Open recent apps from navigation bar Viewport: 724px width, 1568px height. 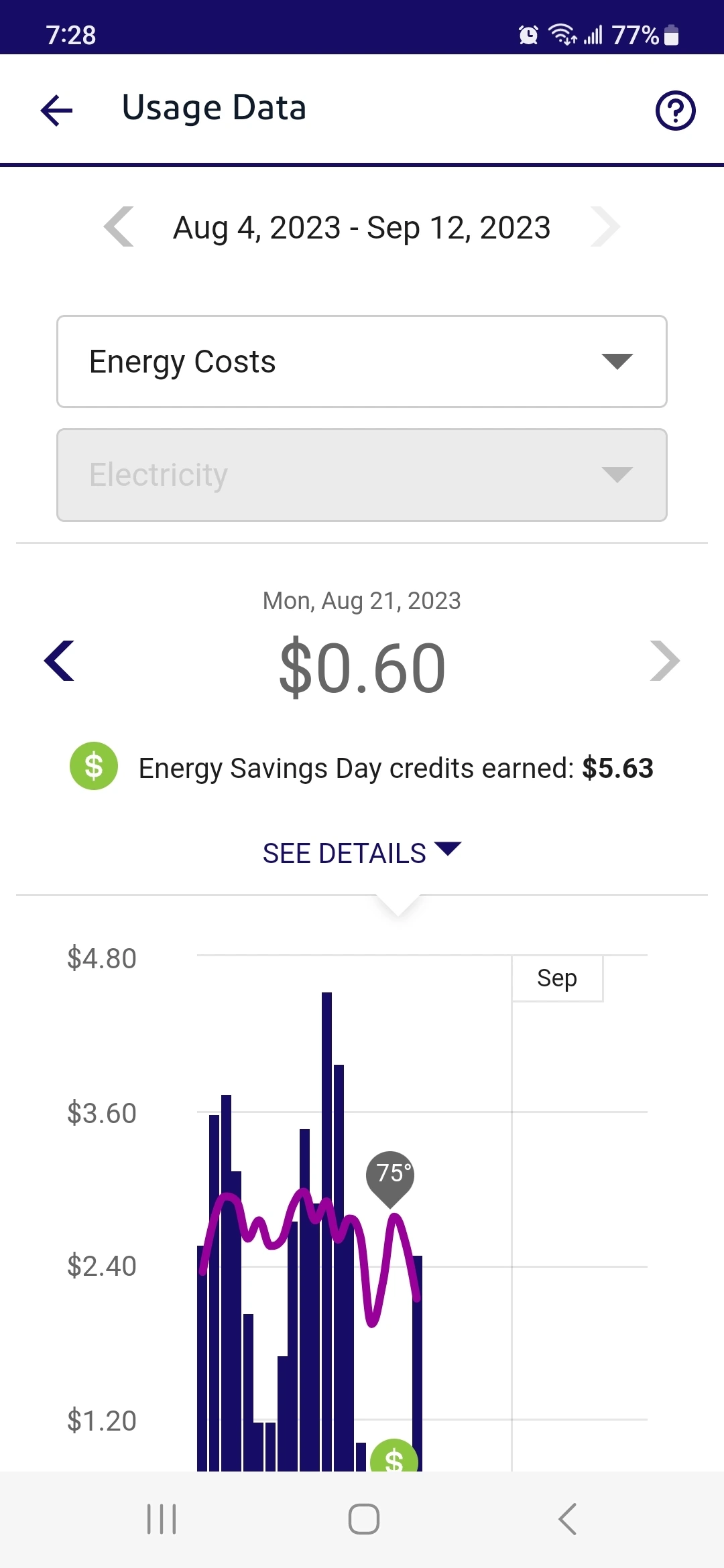[162, 1519]
